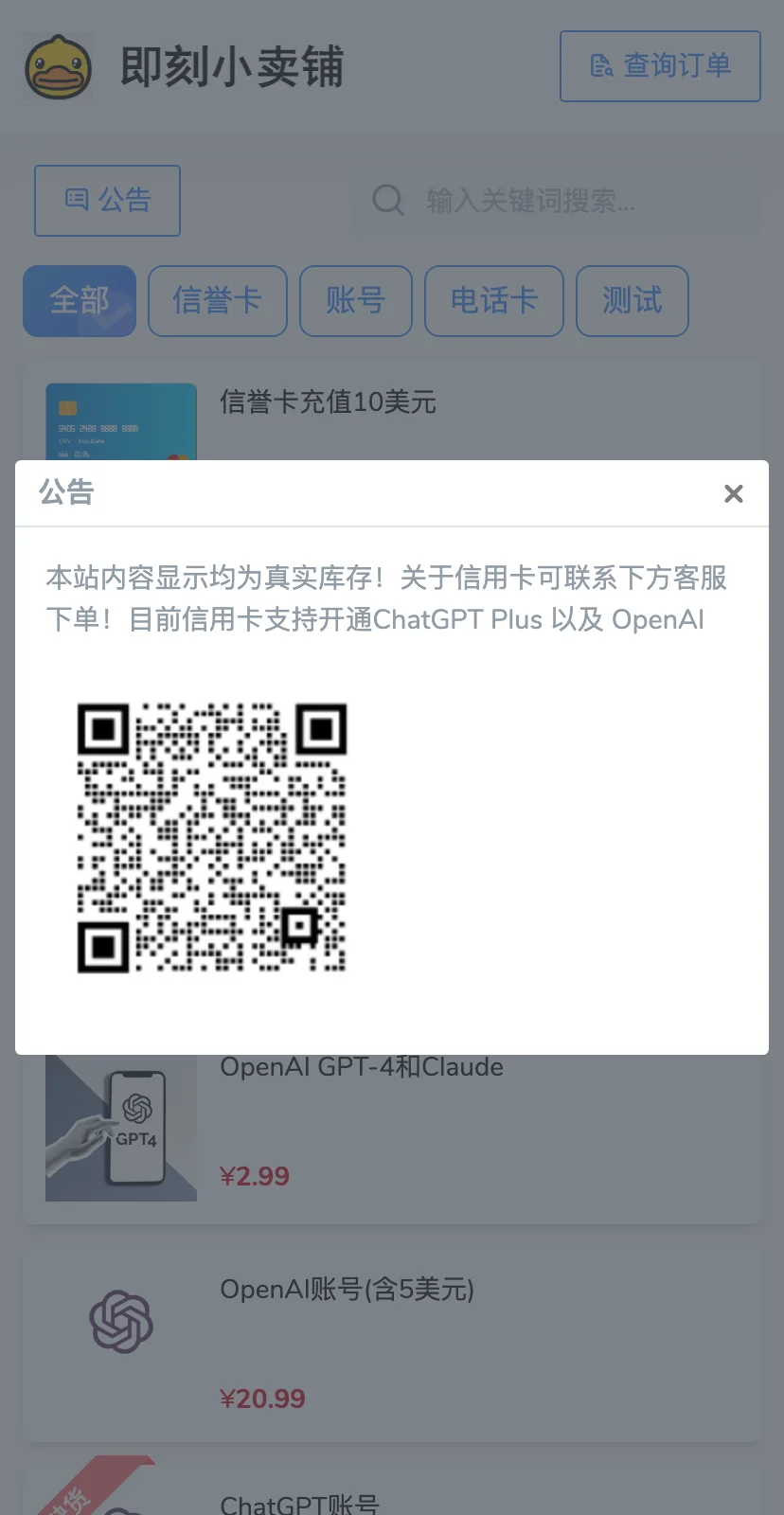The height and width of the screenshot is (1515, 784).
Task: Select the 全部 category tab
Action: 80,301
